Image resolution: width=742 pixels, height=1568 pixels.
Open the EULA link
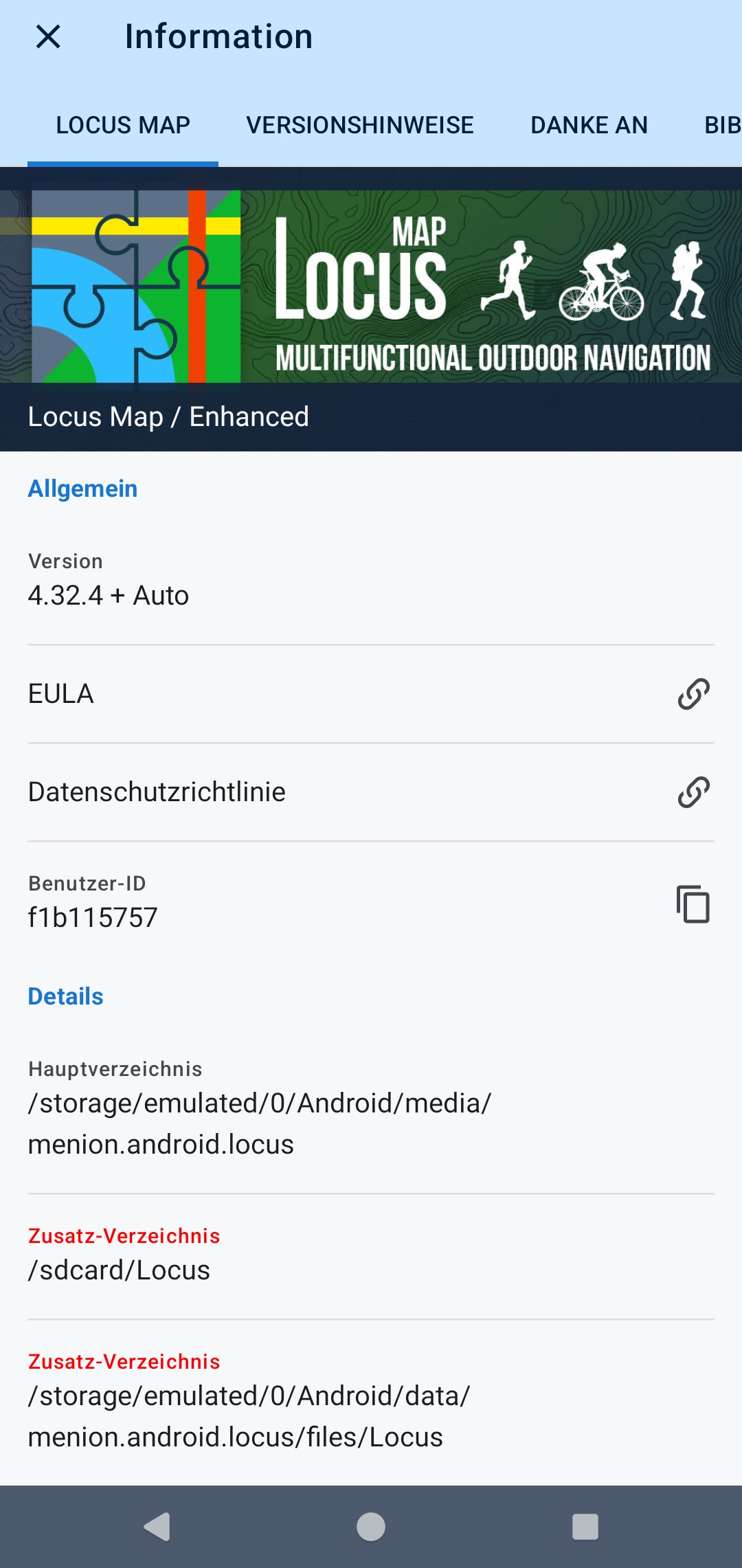click(693, 694)
